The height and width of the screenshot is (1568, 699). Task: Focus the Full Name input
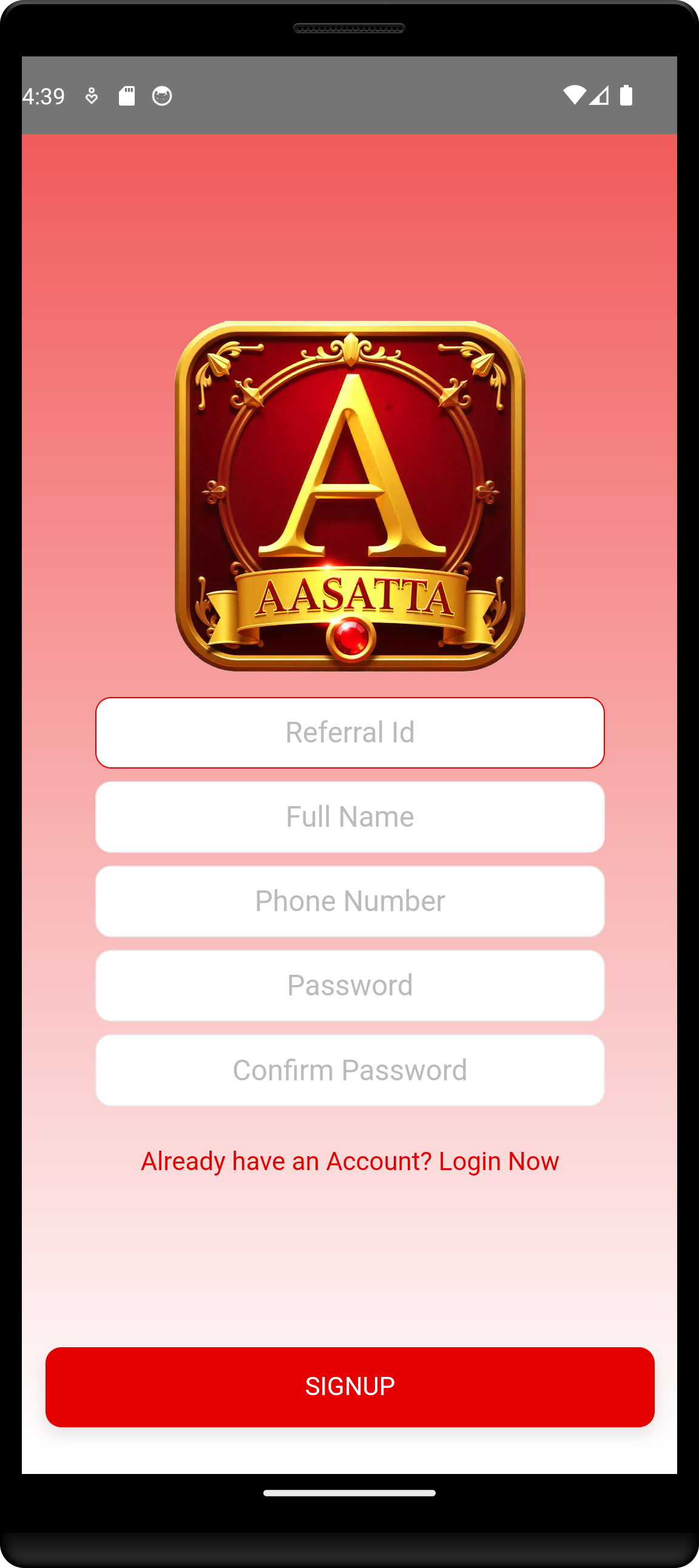pyautogui.click(x=349, y=817)
